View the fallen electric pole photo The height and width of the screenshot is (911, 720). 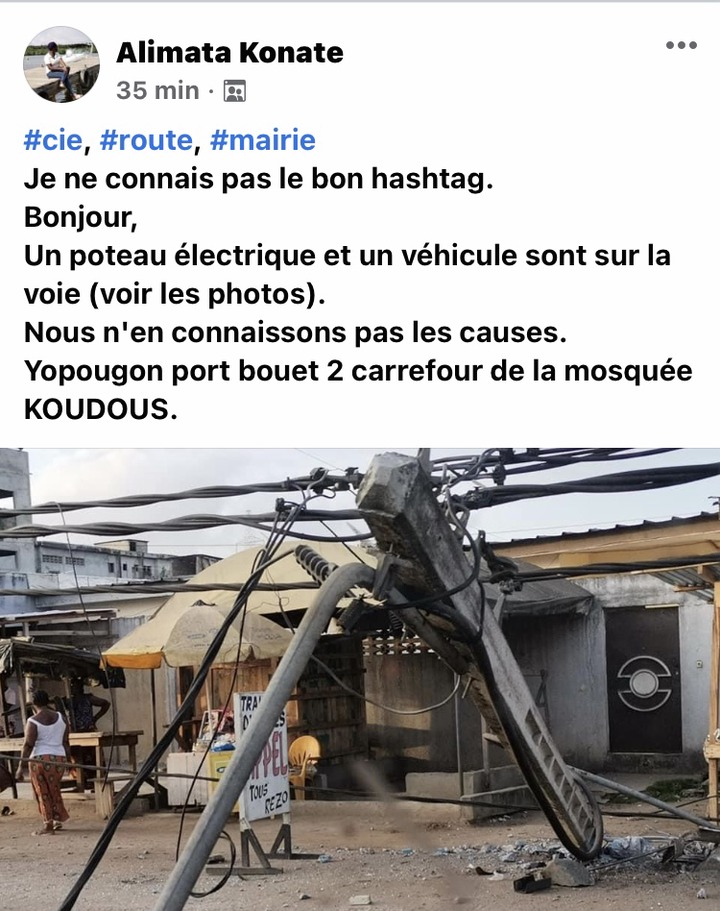coord(360,679)
